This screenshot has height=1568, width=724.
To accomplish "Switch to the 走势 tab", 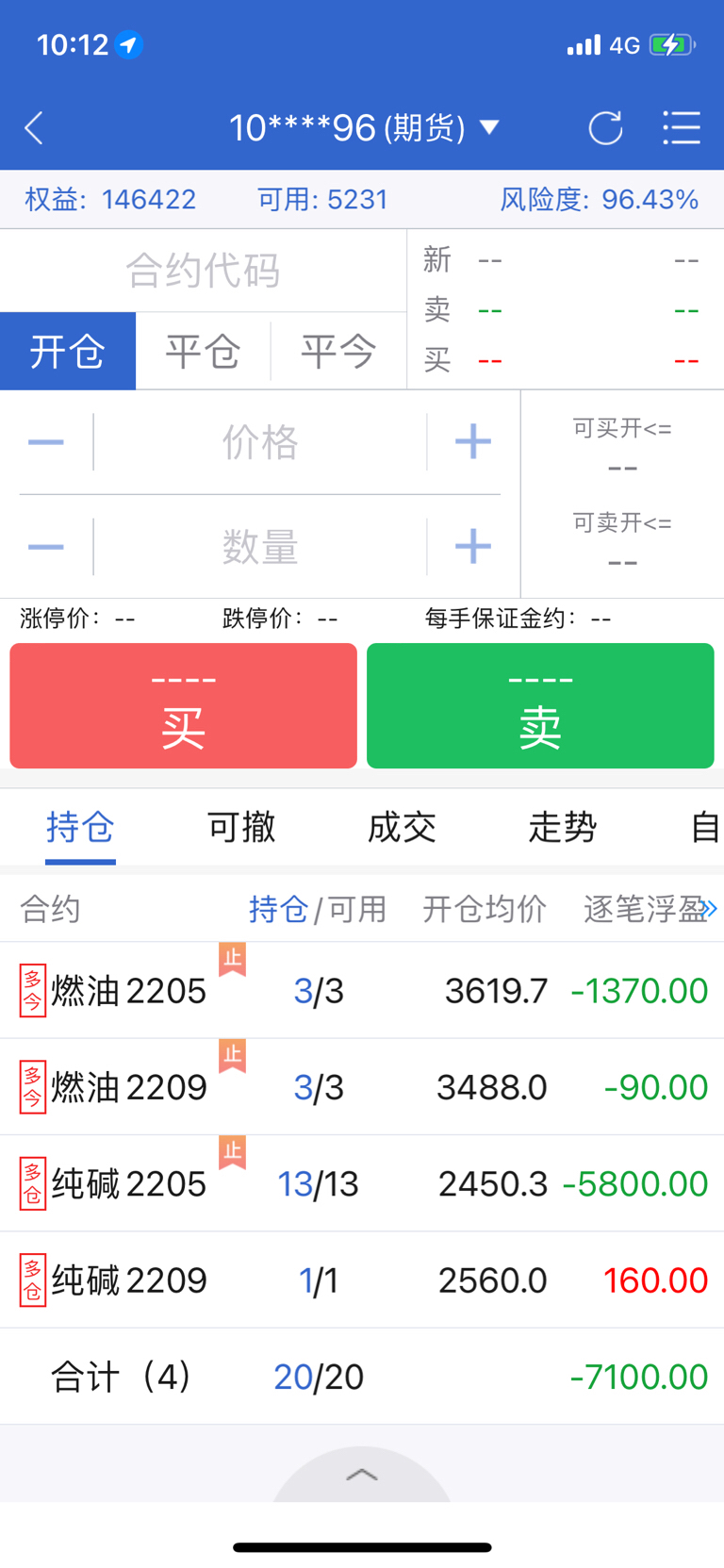I will click(x=563, y=827).
